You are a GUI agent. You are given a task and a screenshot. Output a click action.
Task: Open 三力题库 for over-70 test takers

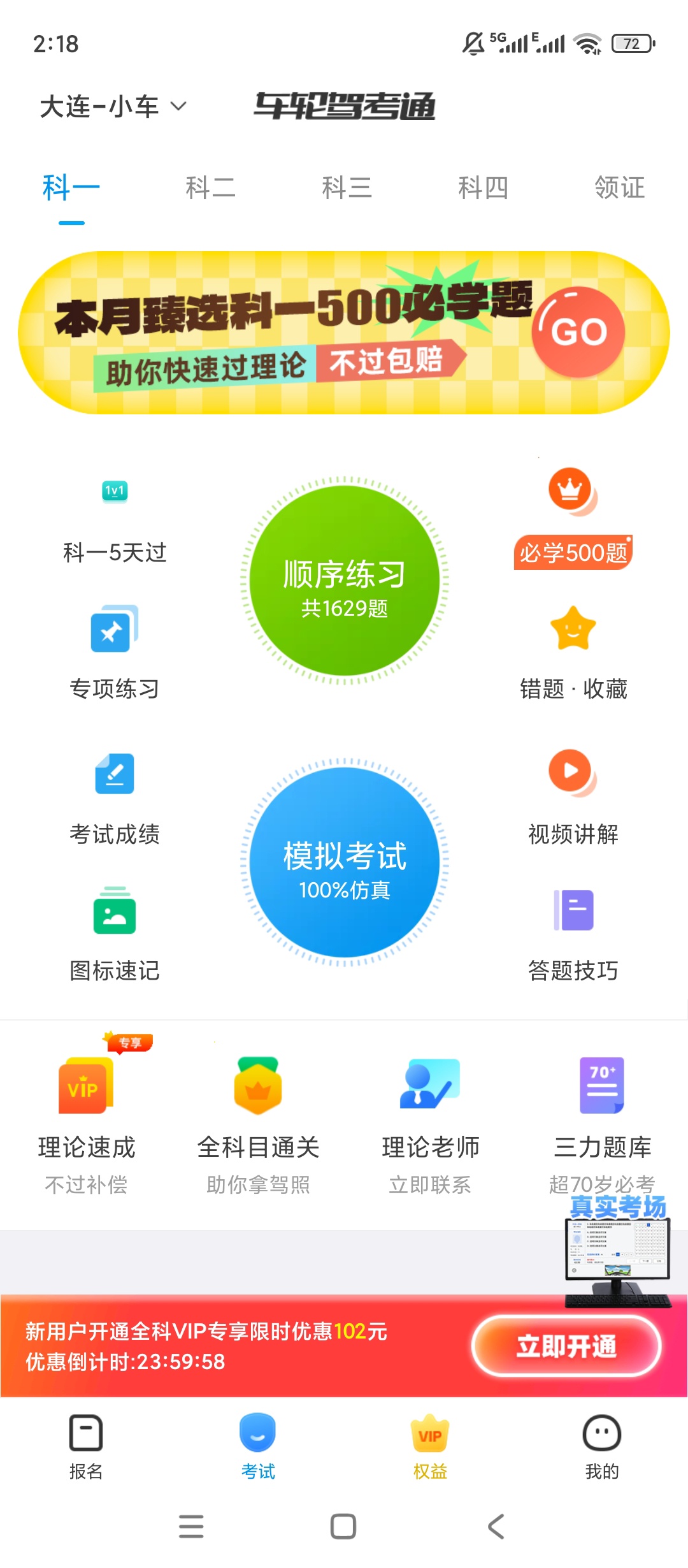pyautogui.click(x=602, y=1115)
